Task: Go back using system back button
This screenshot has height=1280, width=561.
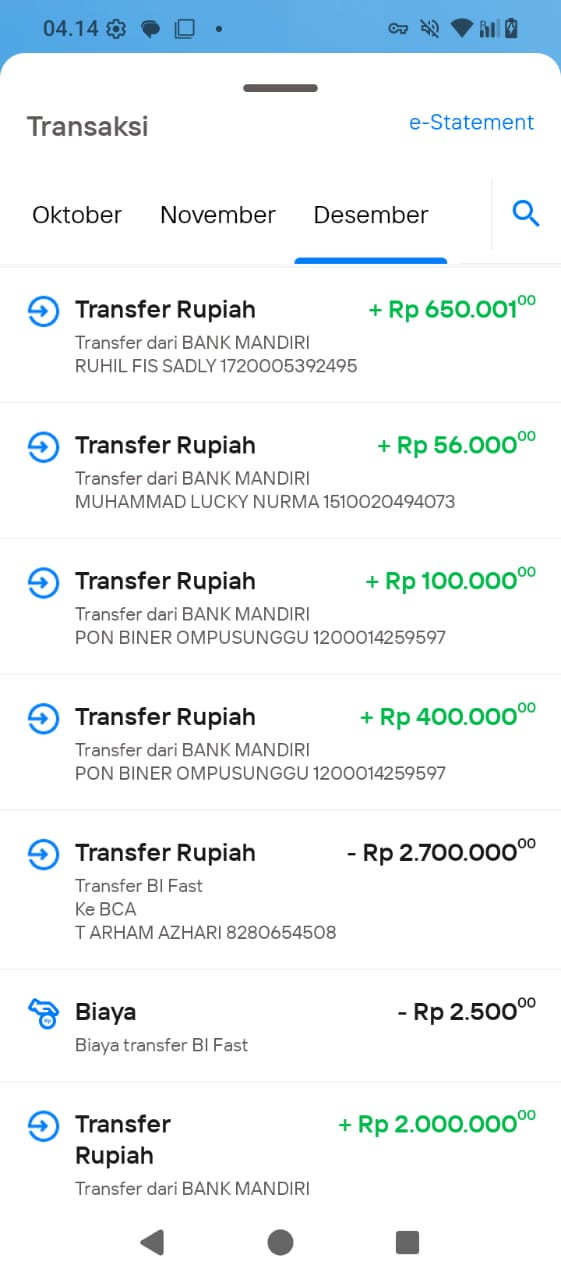Action: pyautogui.click(x=152, y=1242)
